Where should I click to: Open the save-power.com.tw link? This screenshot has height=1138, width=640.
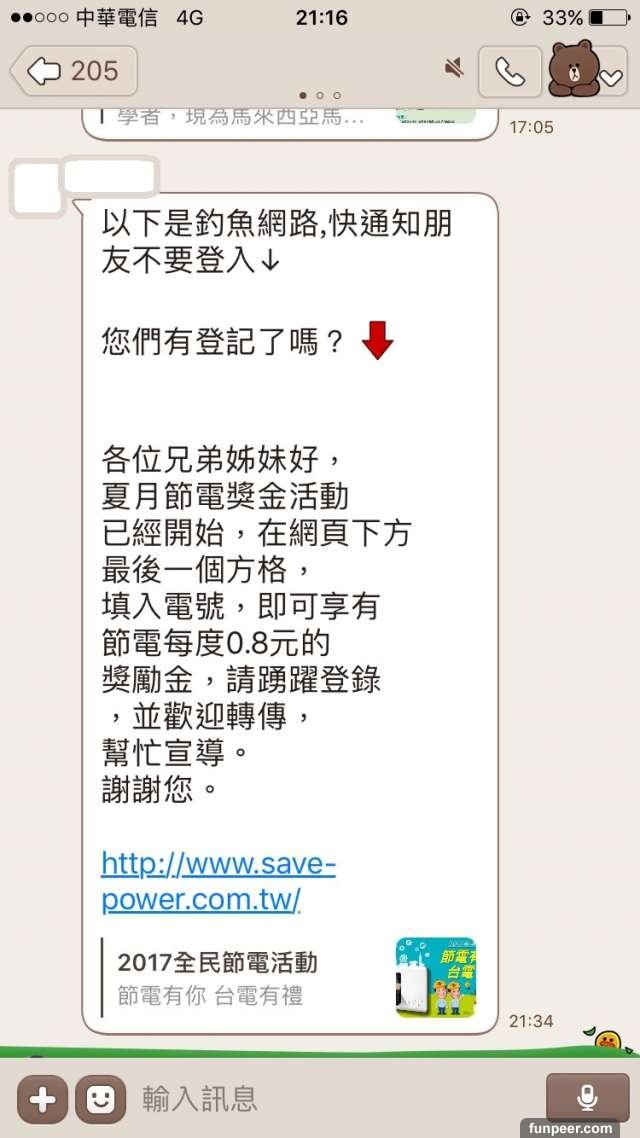[x=218, y=881]
